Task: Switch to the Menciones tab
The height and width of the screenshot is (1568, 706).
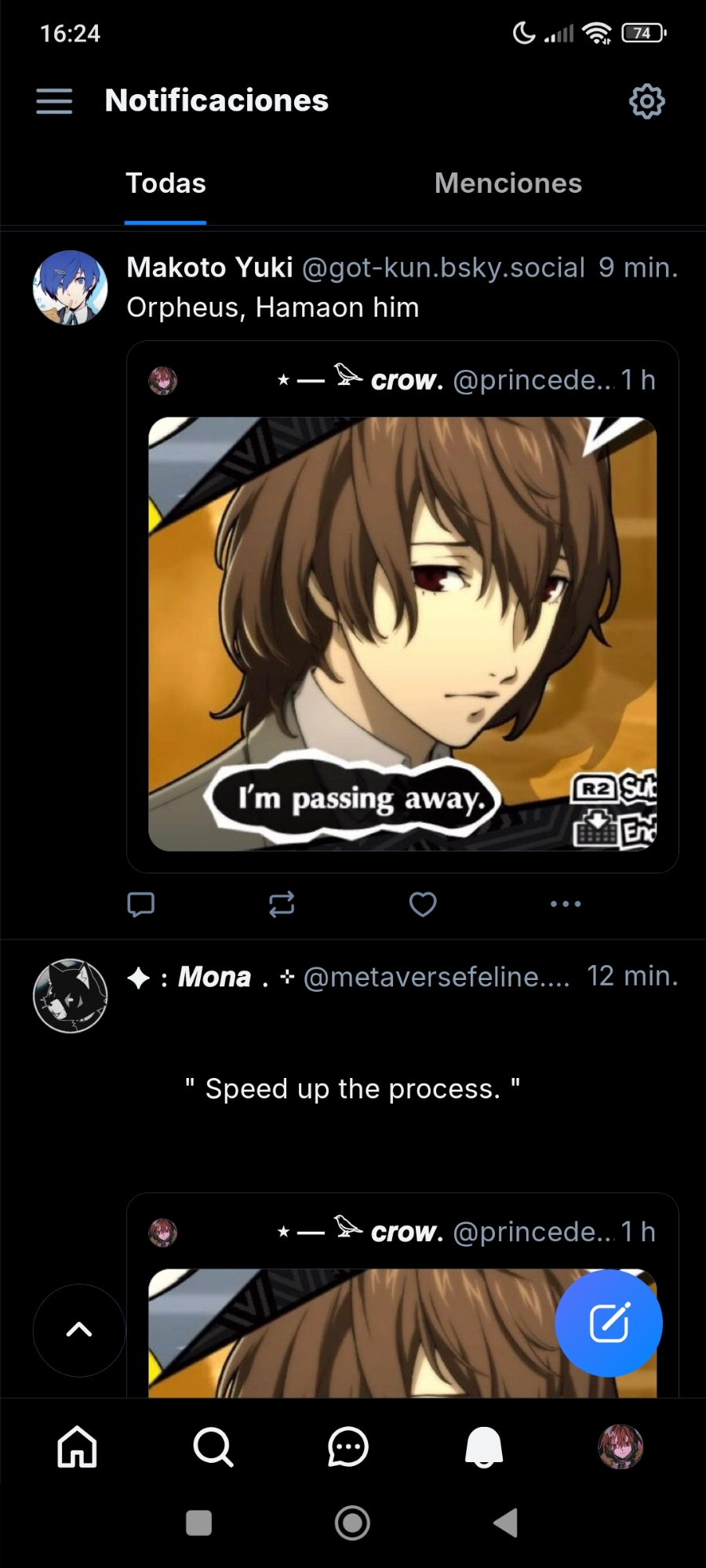Action: tap(508, 183)
